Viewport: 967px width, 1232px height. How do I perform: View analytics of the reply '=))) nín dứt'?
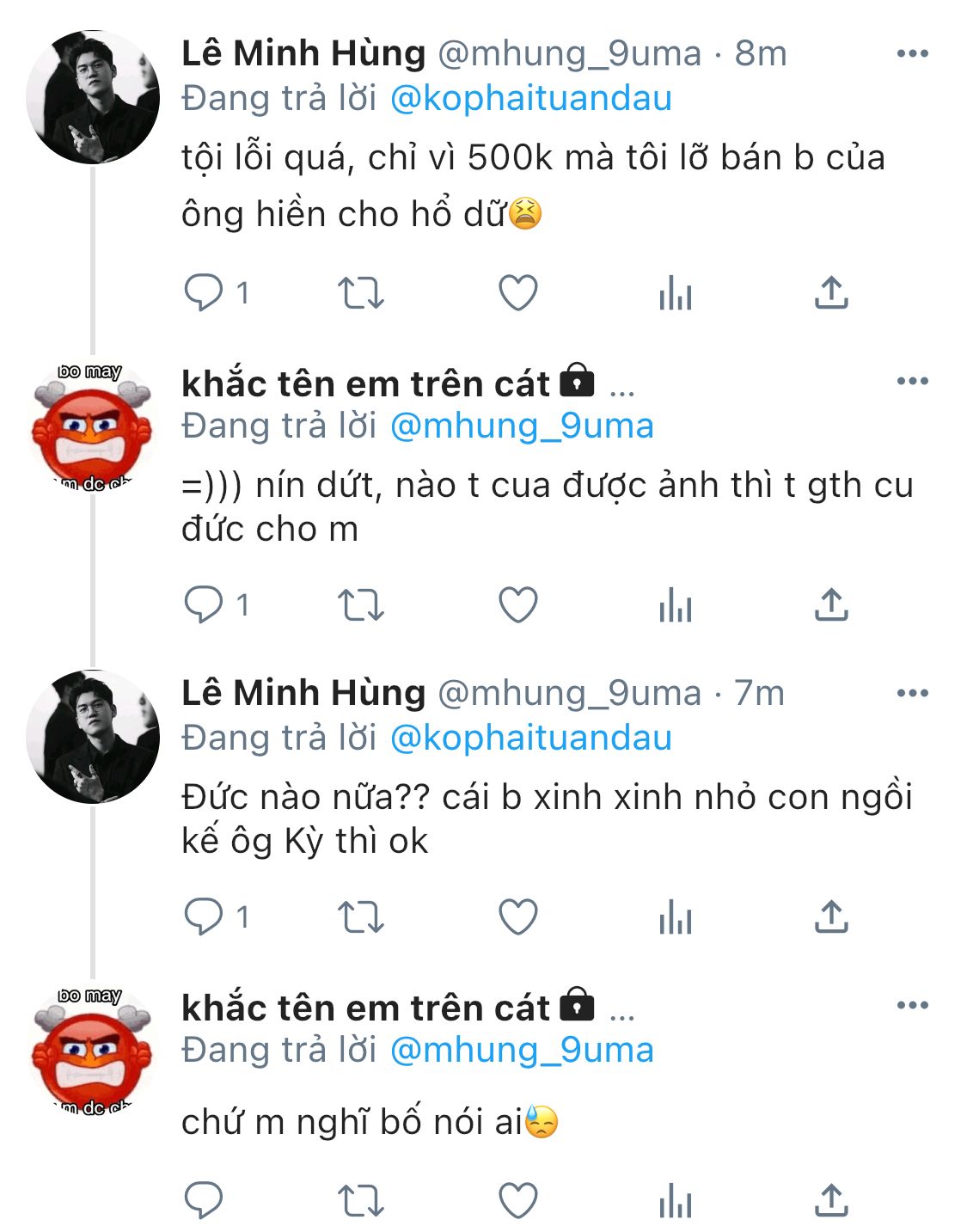click(675, 605)
